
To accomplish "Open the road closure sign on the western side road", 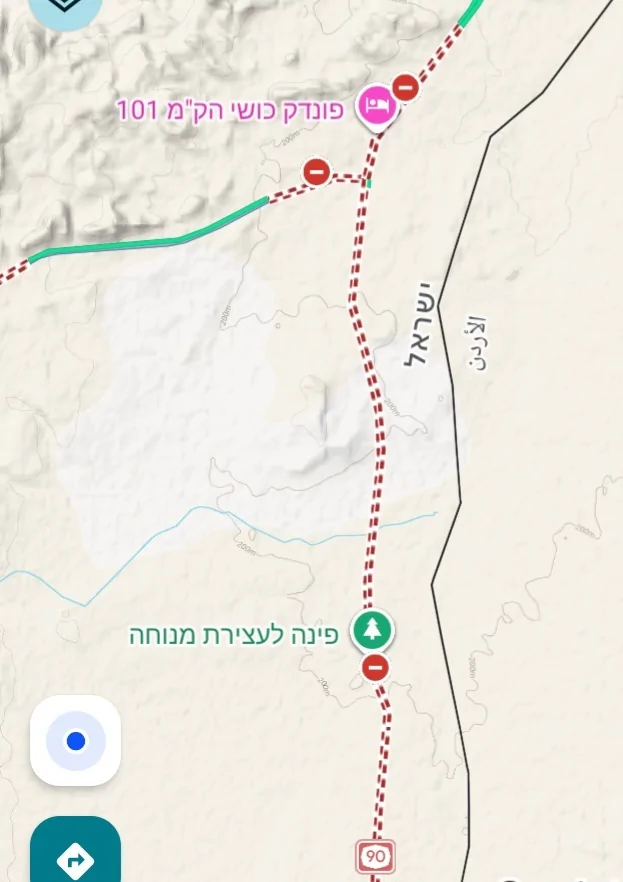I will [x=317, y=172].
